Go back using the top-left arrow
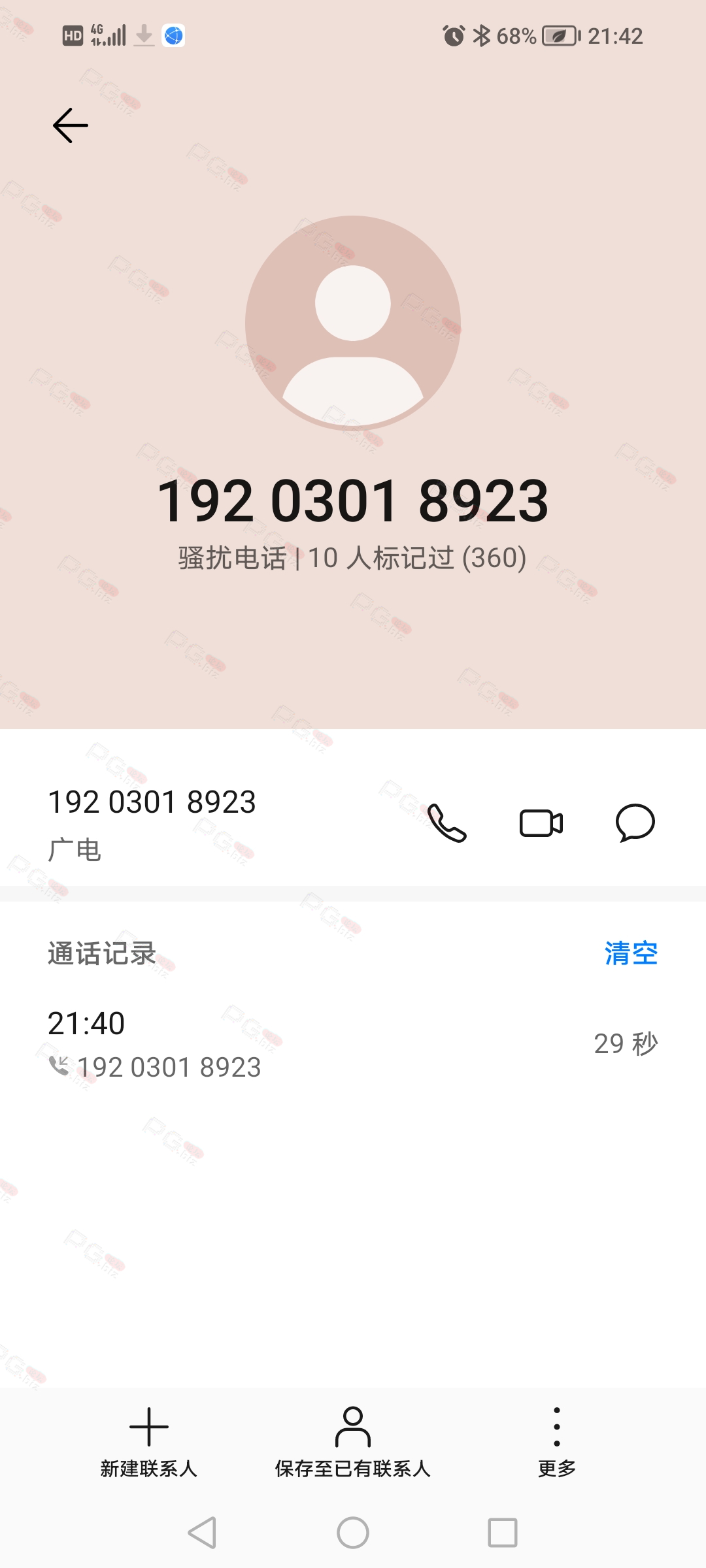 (71, 125)
